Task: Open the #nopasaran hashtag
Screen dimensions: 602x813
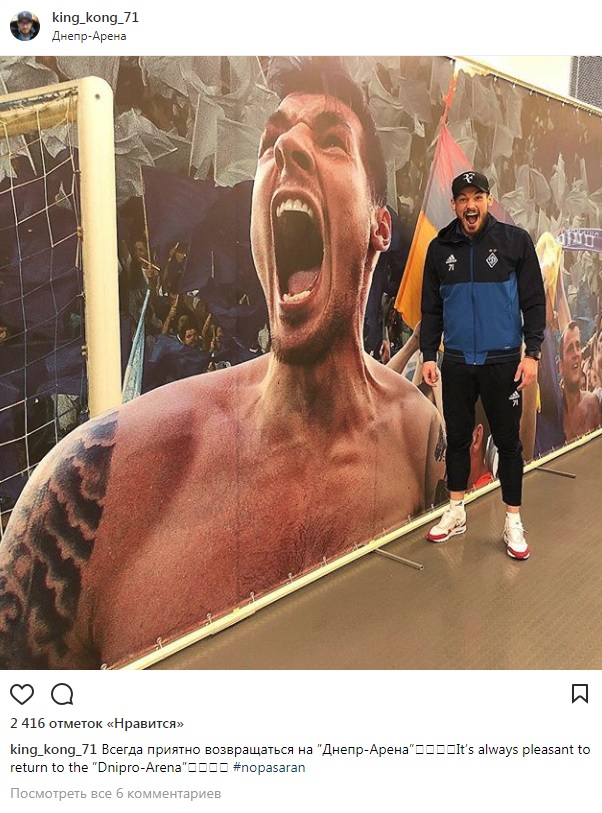Action: 269,767
